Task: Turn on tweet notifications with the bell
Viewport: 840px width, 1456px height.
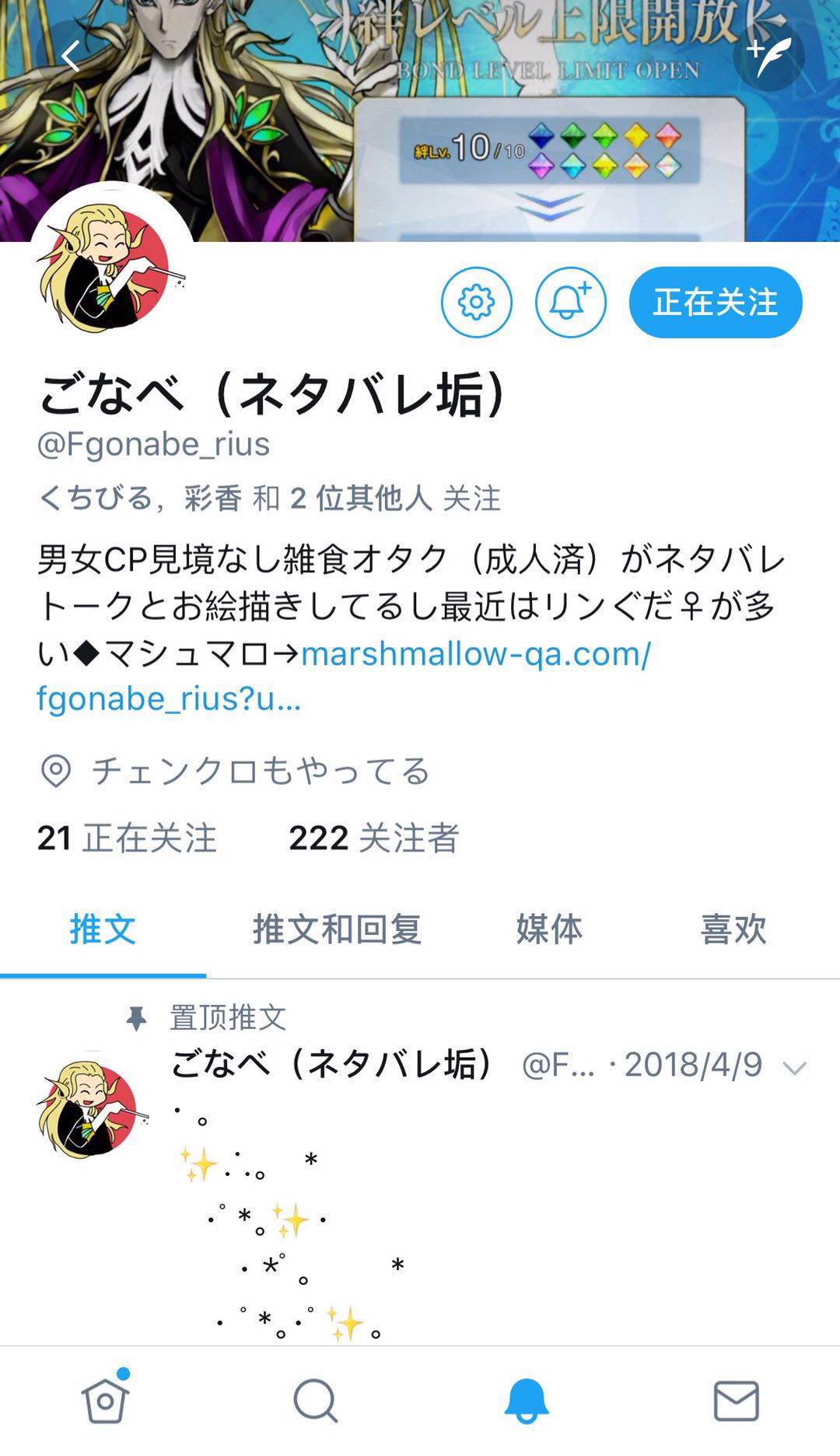Action: tap(570, 303)
